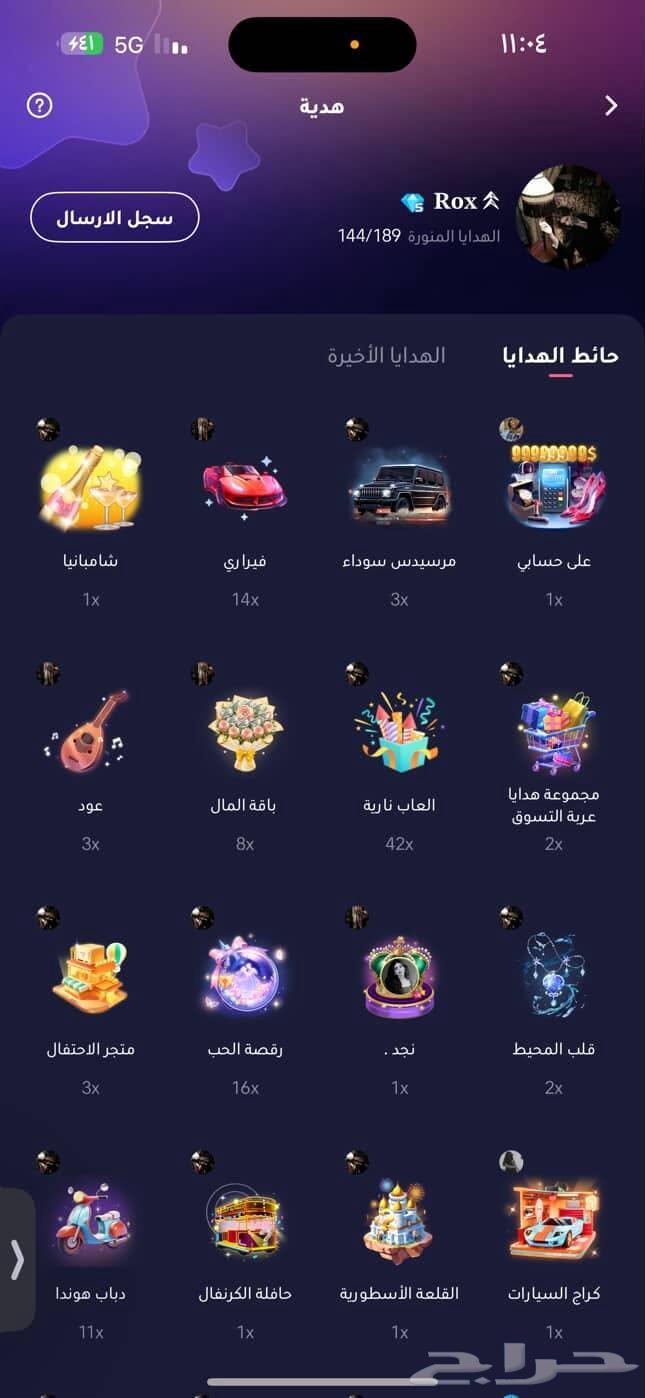The width and height of the screenshot is (645, 1398).
Task: Open the شامبانيا gift
Action: tap(91, 489)
